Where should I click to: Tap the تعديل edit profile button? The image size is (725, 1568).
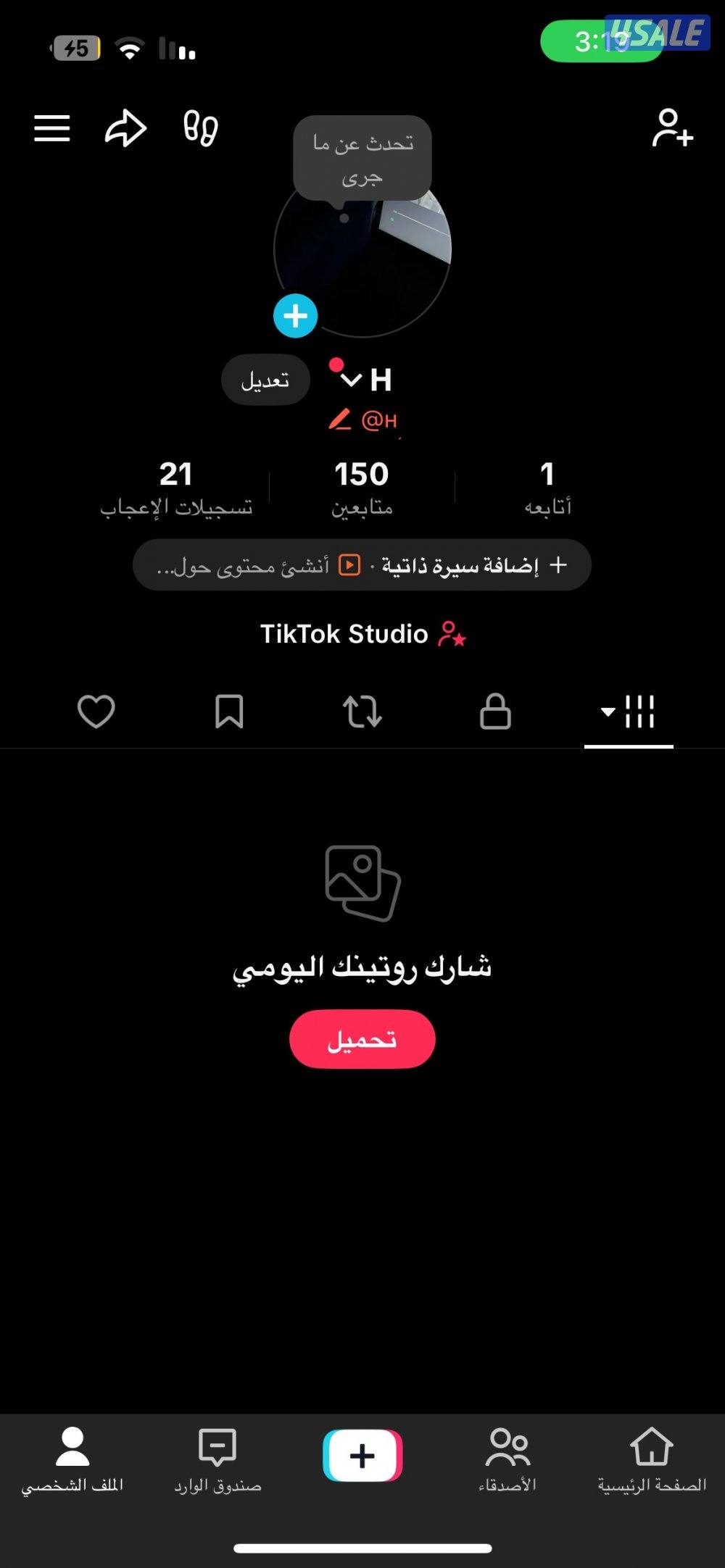pyautogui.click(x=265, y=380)
